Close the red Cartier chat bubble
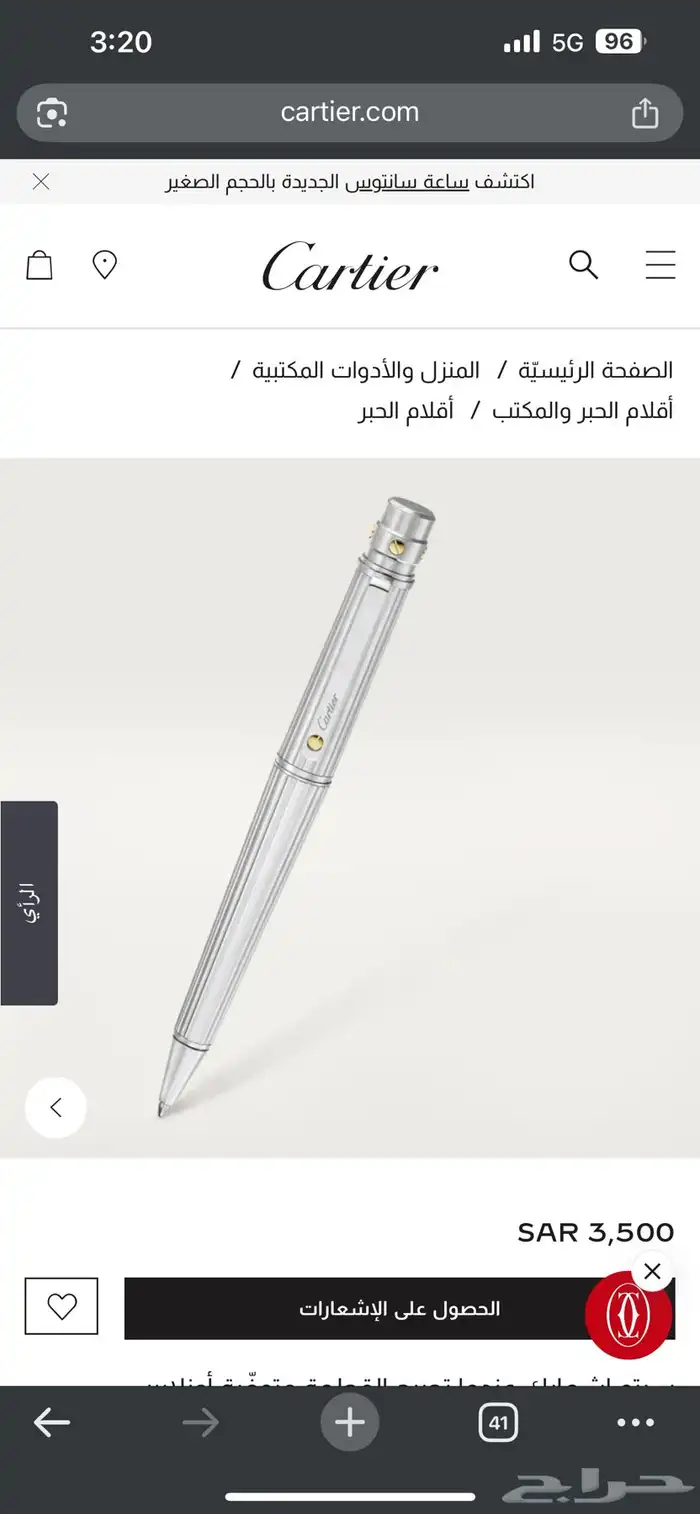700x1514 pixels. click(652, 1271)
